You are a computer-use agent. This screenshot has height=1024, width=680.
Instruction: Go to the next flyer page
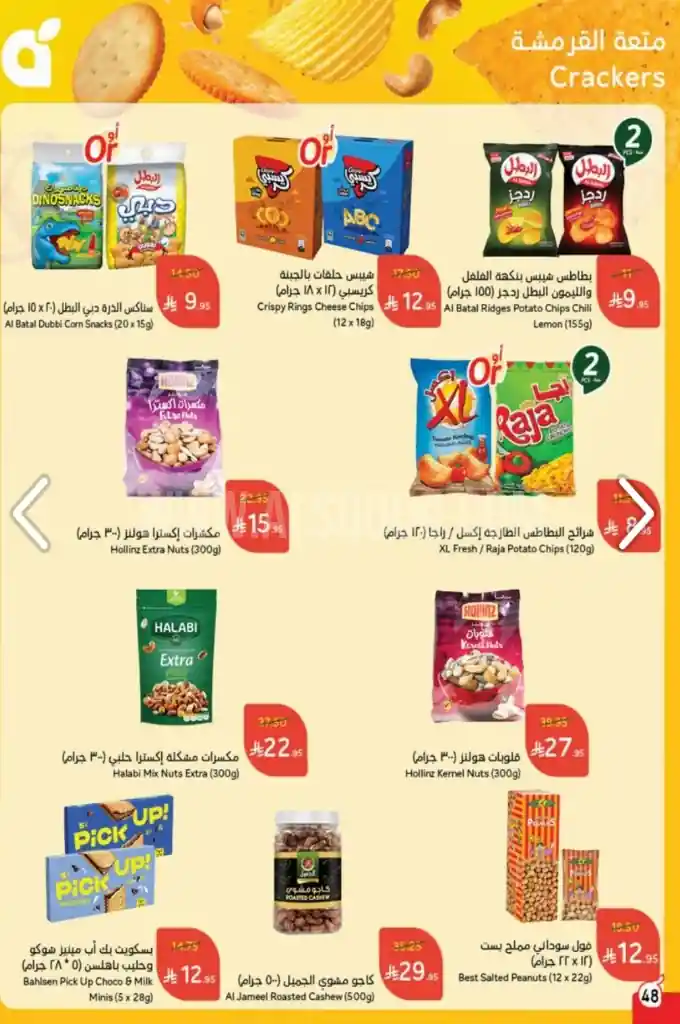click(x=635, y=513)
